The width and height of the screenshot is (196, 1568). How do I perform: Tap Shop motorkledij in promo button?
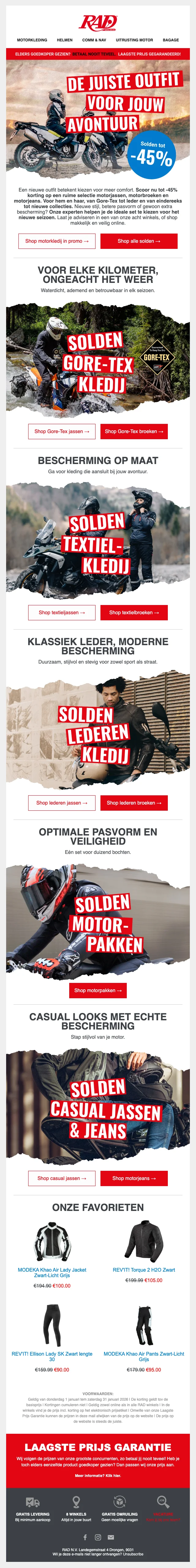coord(57,241)
